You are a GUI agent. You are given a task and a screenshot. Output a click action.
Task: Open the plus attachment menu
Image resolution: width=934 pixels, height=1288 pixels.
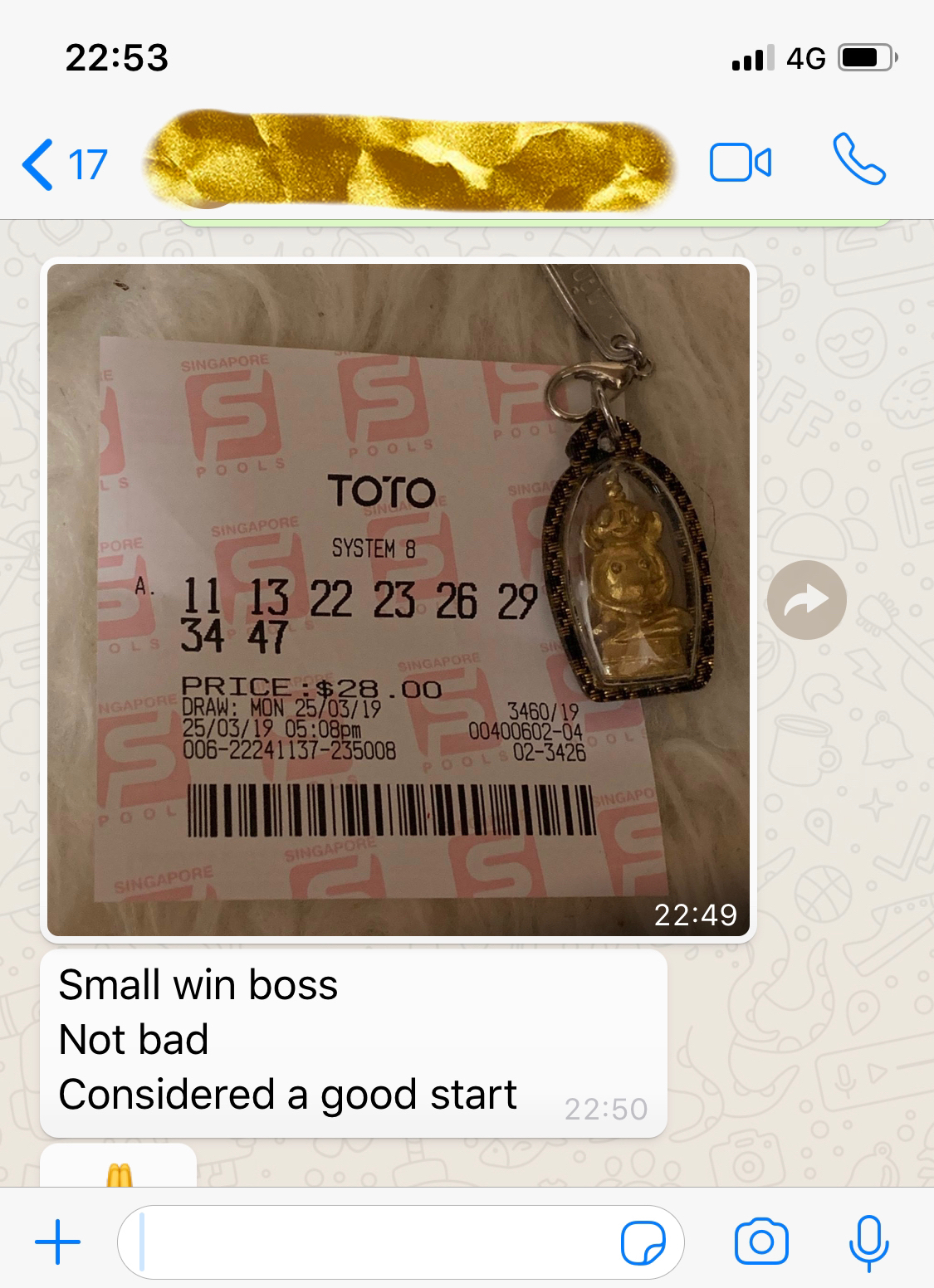[x=57, y=1242]
